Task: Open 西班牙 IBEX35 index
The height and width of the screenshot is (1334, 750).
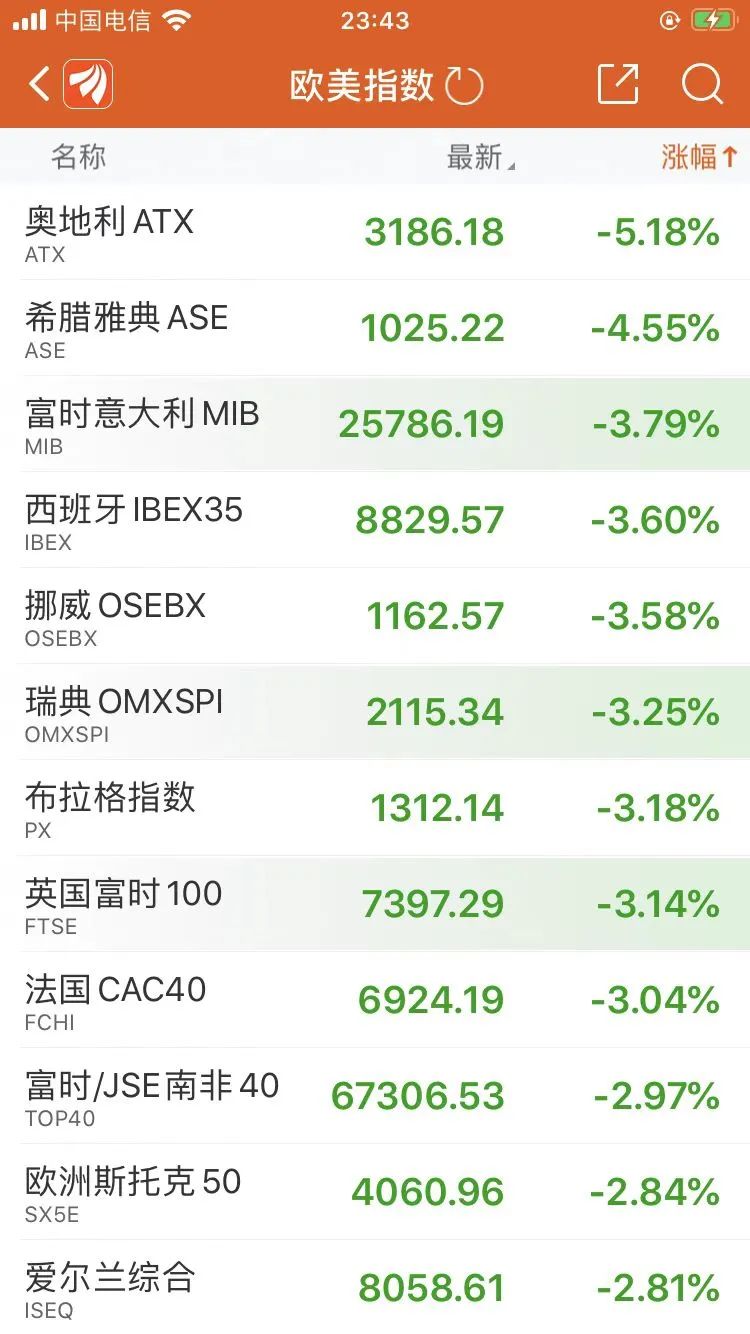Action: 375,520
